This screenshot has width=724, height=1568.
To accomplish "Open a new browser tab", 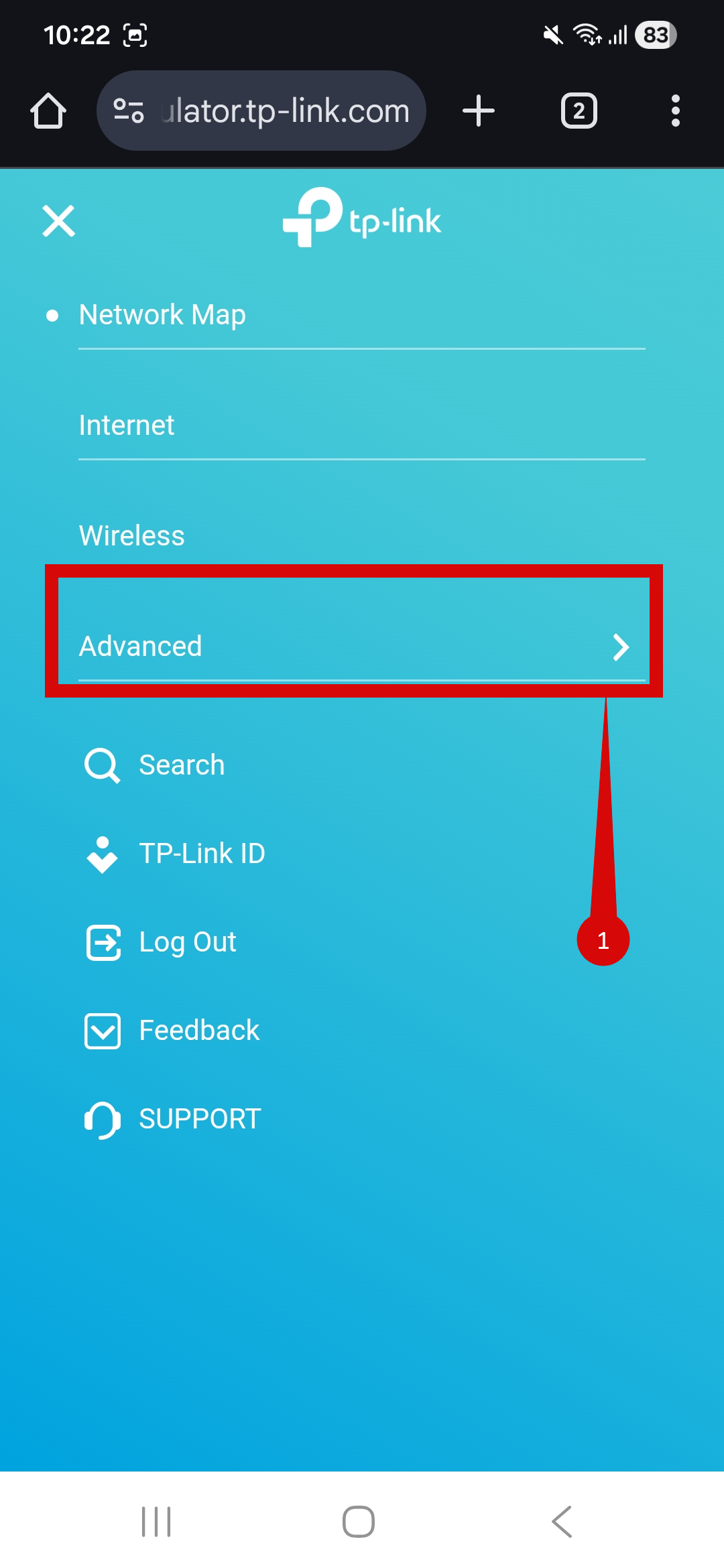I will 479,111.
